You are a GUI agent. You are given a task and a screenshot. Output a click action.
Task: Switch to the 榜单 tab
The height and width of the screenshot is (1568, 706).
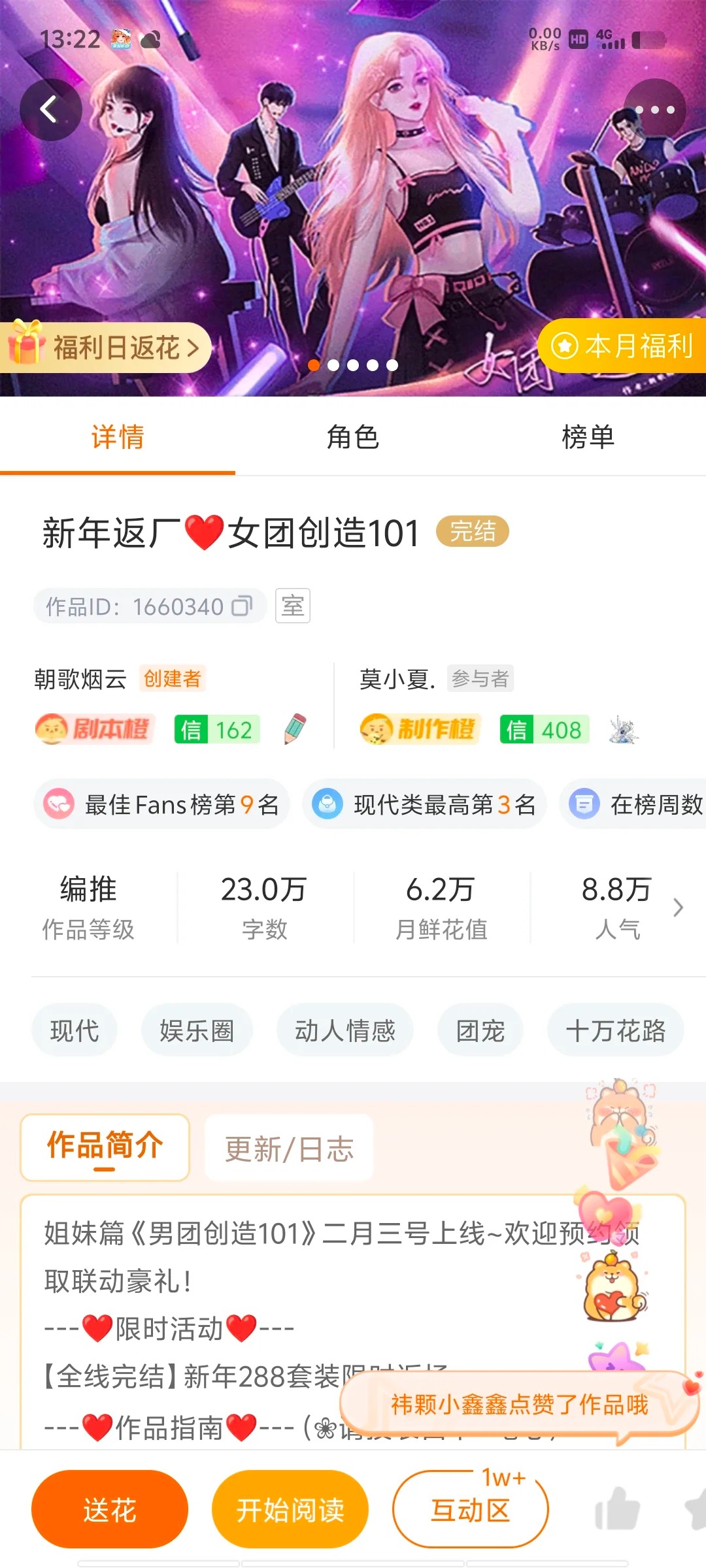[588, 436]
